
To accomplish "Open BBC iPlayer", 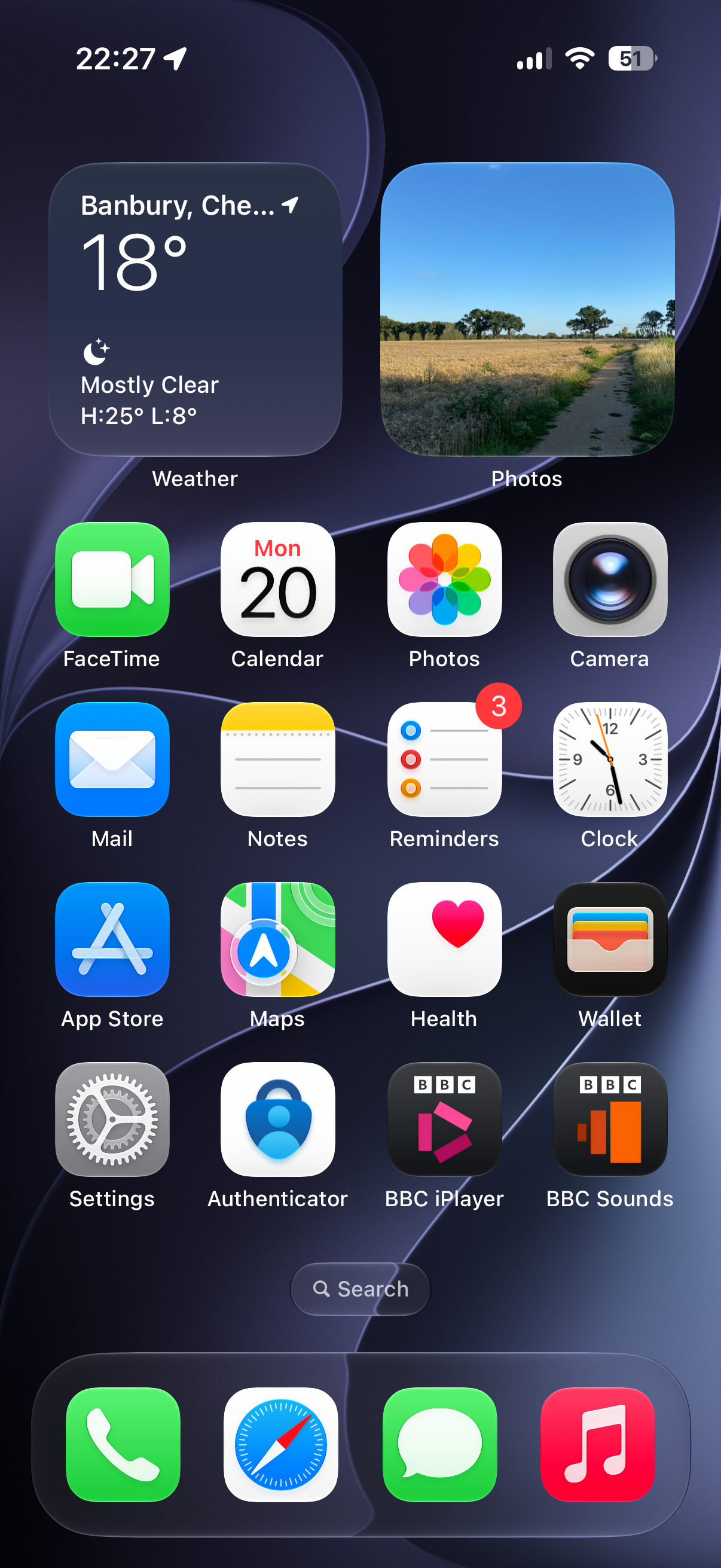I will 444,1119.
